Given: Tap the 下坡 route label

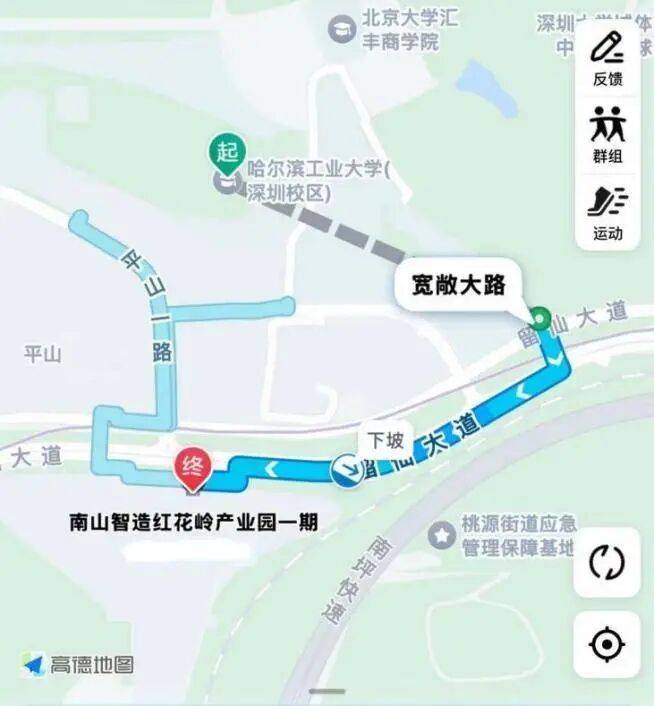Looking at the screenshot, I should point(385,439).
